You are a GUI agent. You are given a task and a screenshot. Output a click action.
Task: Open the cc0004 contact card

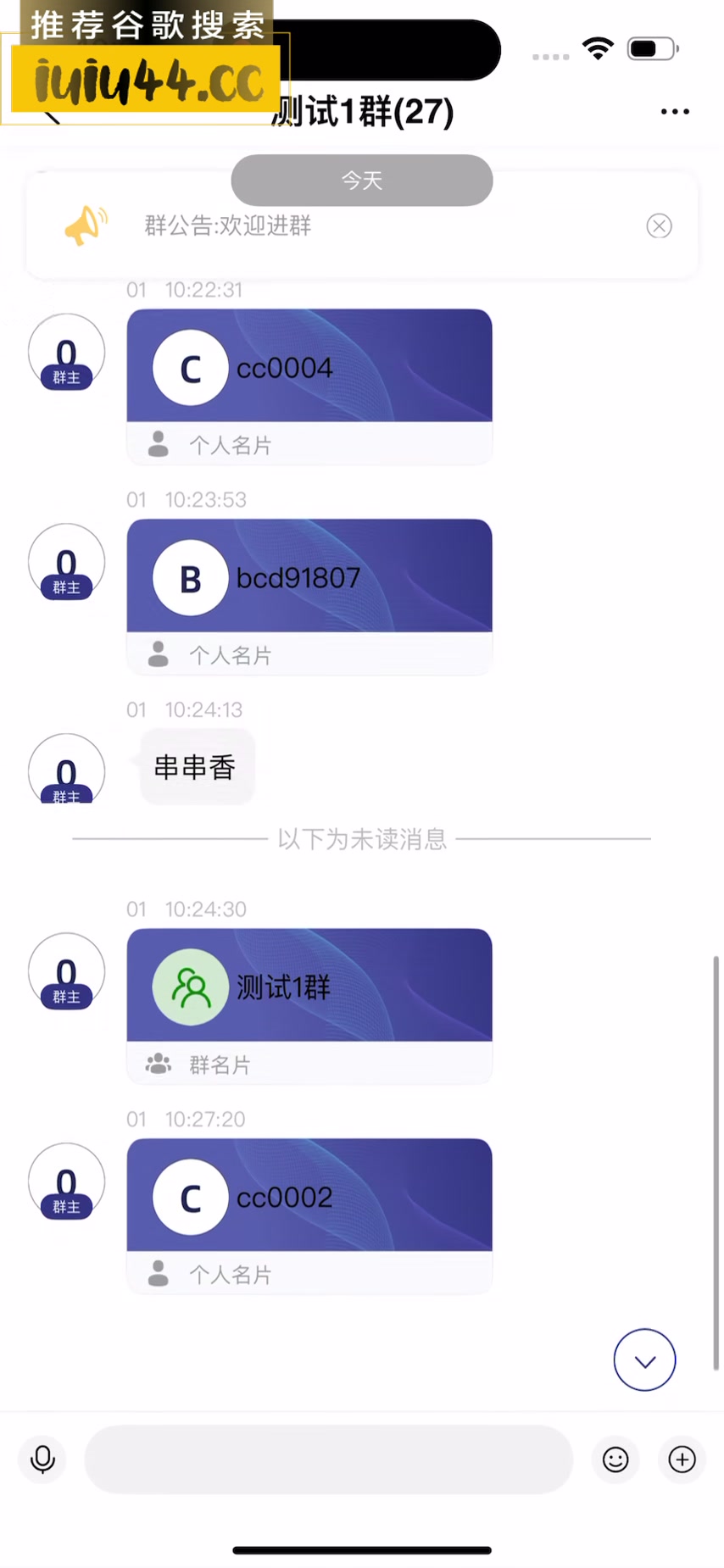click(x=309, y=386)
